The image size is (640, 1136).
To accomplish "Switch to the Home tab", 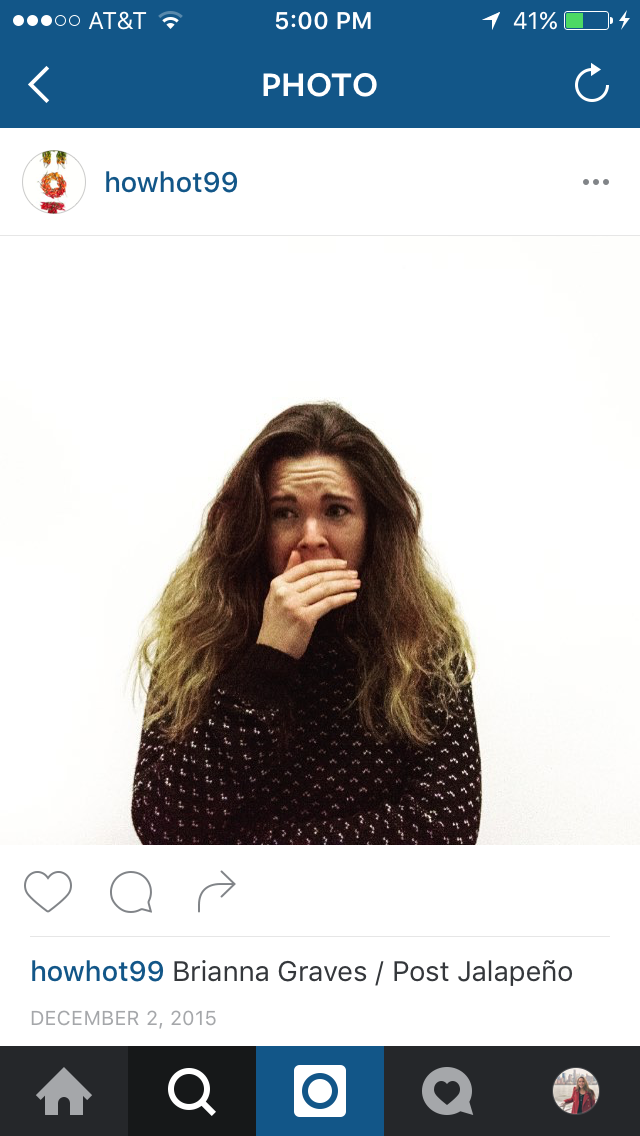I will pyautogui.click(x=64, y=1091).
